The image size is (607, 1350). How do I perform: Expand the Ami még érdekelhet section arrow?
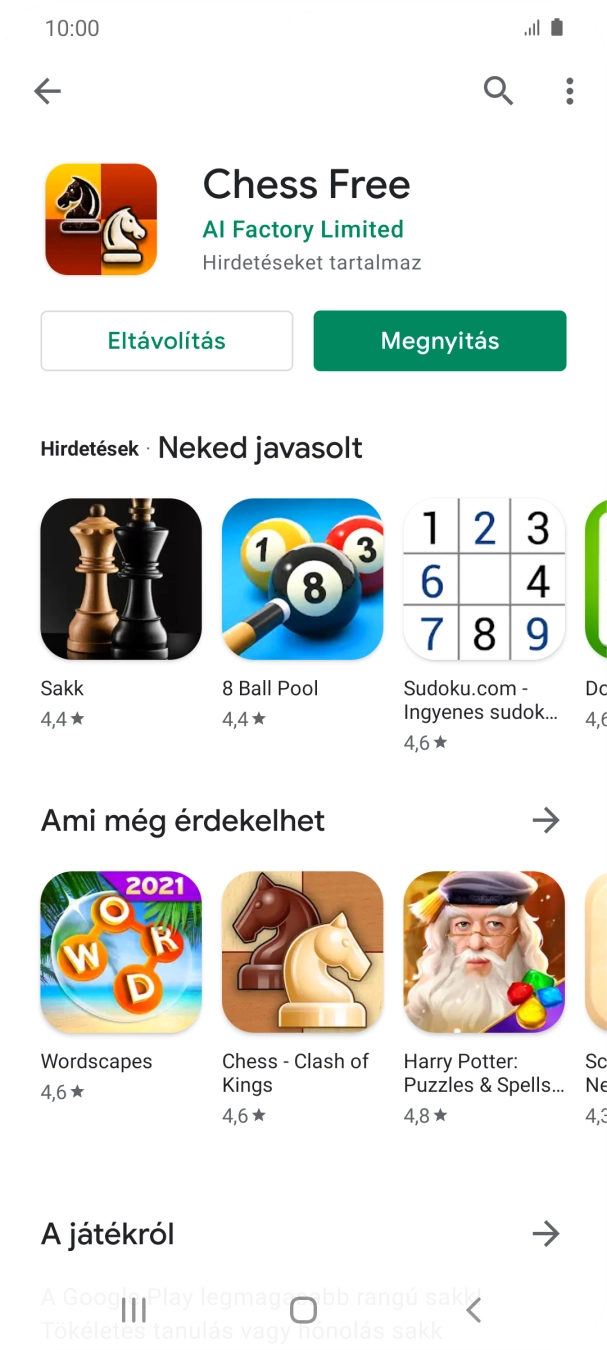click(546, 821)
